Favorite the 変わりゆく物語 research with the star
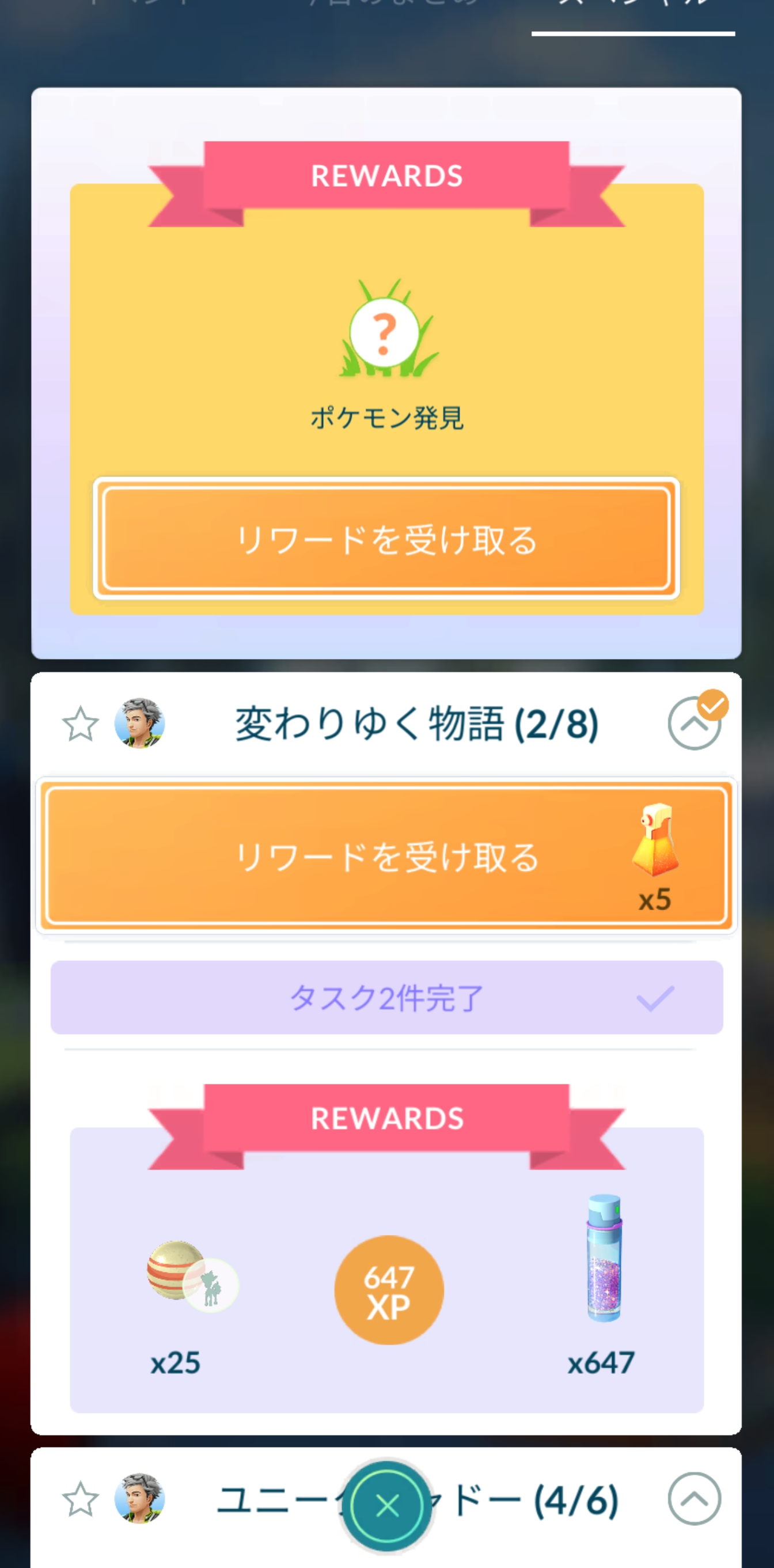 click(80, 724)
